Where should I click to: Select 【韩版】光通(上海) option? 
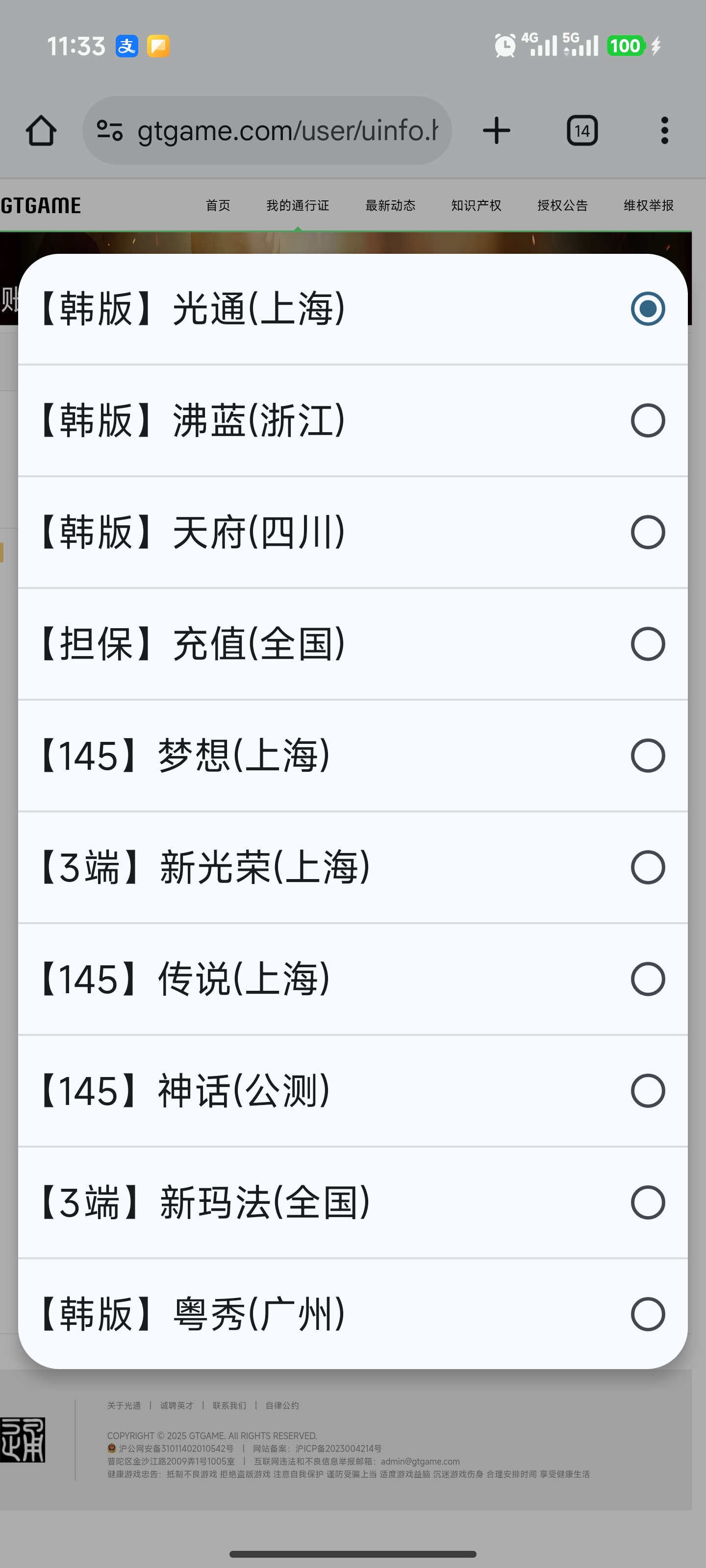tap(352, 309)
